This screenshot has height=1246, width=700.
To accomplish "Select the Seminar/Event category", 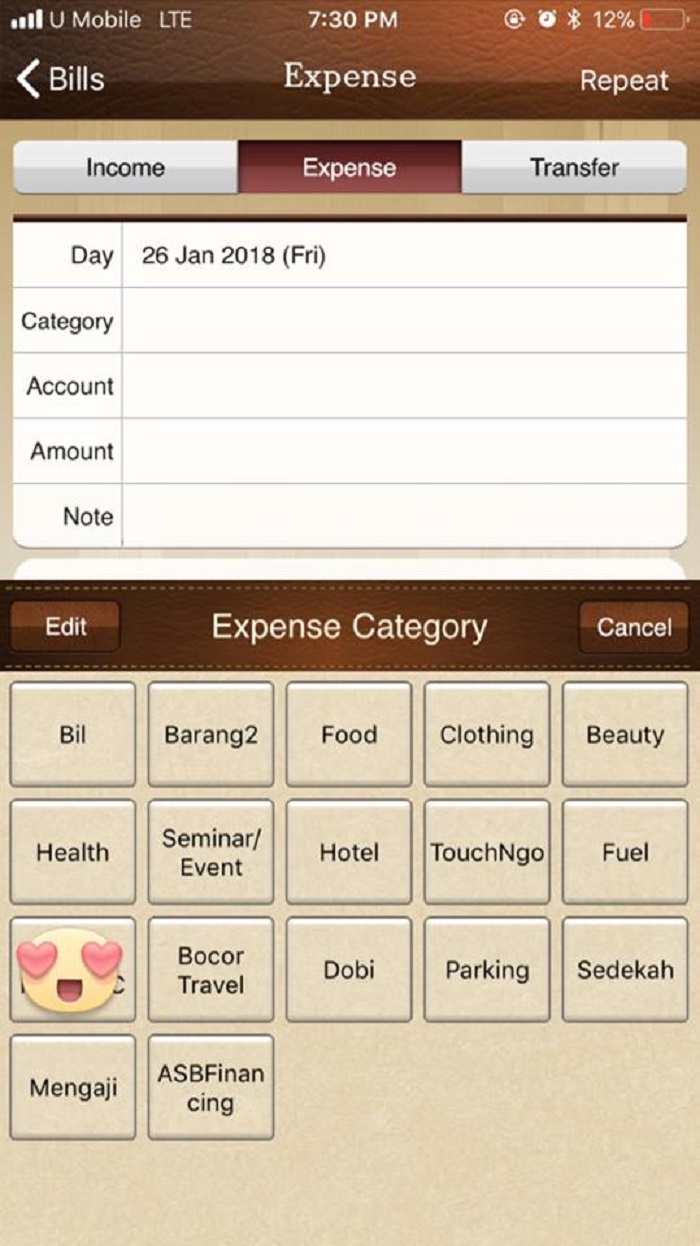I will coord(211,852).
